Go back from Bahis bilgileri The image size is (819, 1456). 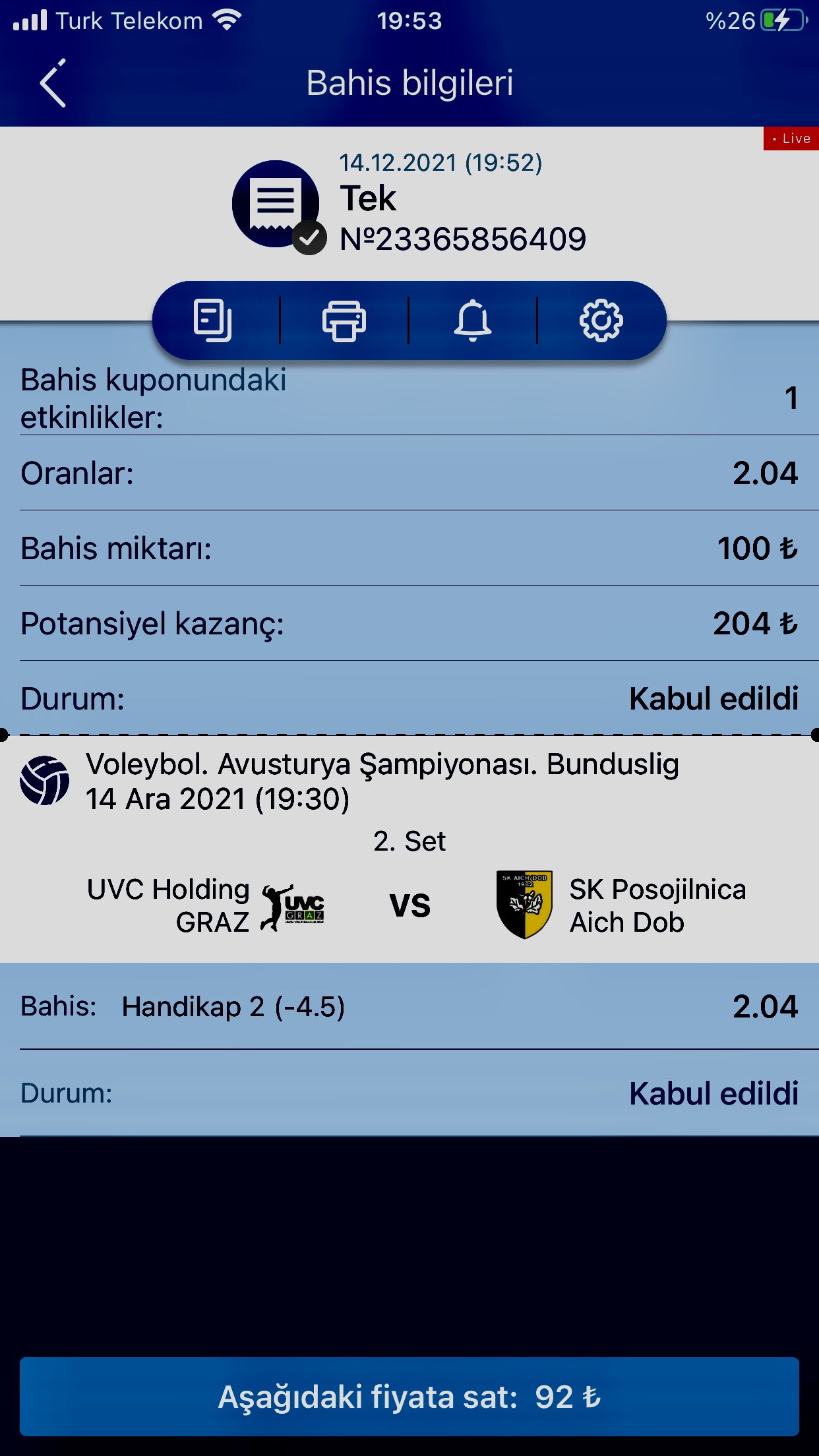pyautogui.click(x=53, y=83)
